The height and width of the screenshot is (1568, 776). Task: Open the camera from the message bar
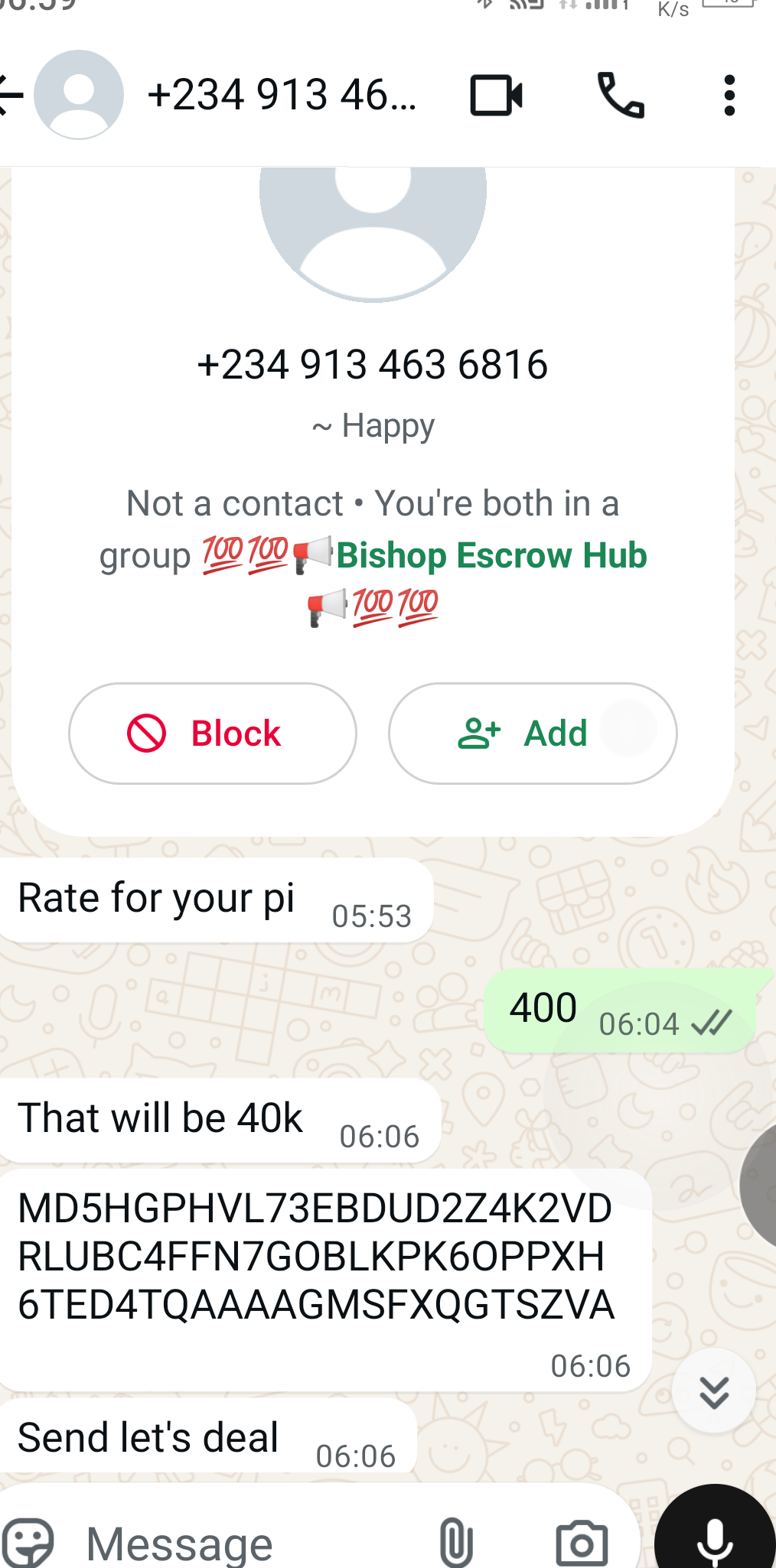(x=582, y=1542)
